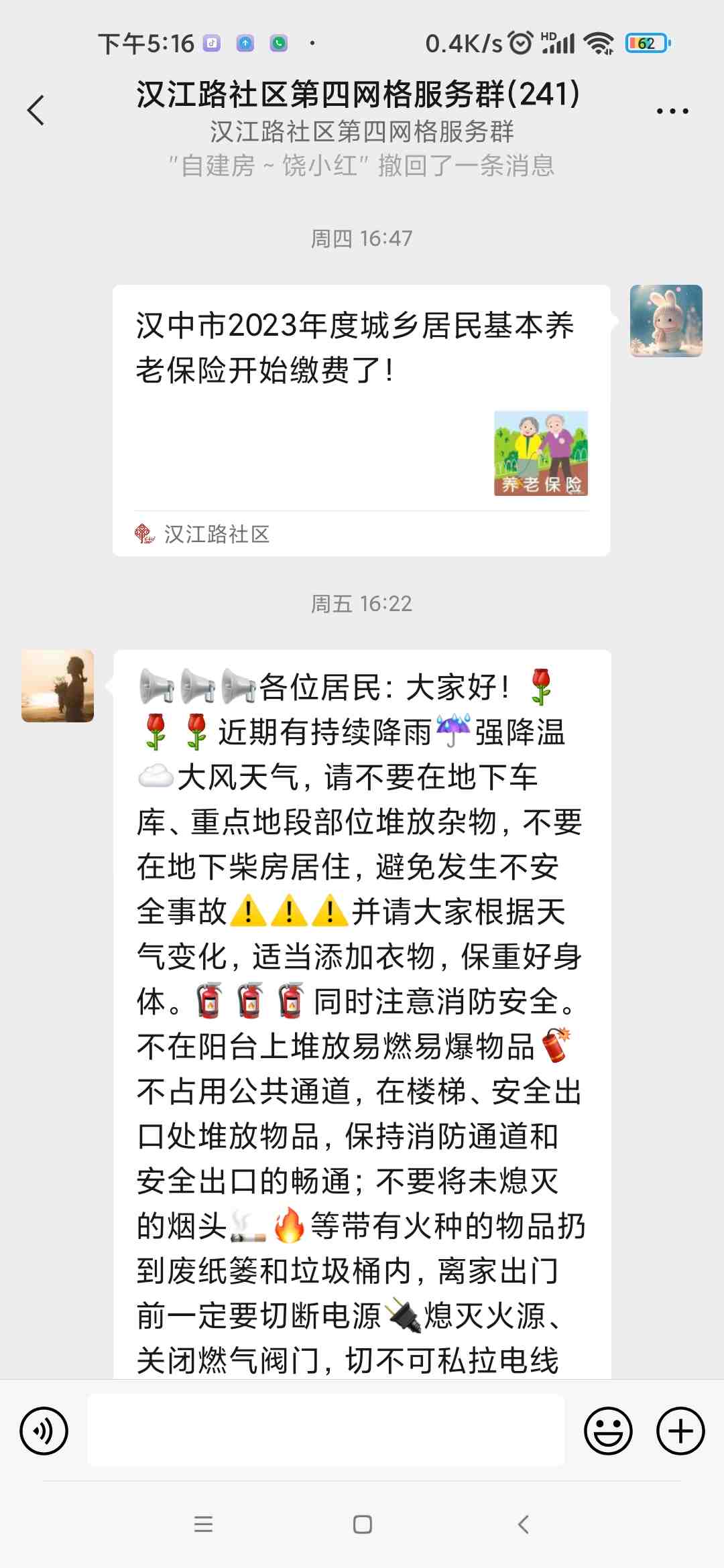Go back from the group chat
Viewport: 724px width, 1568px height.
[x=36, y=111]
